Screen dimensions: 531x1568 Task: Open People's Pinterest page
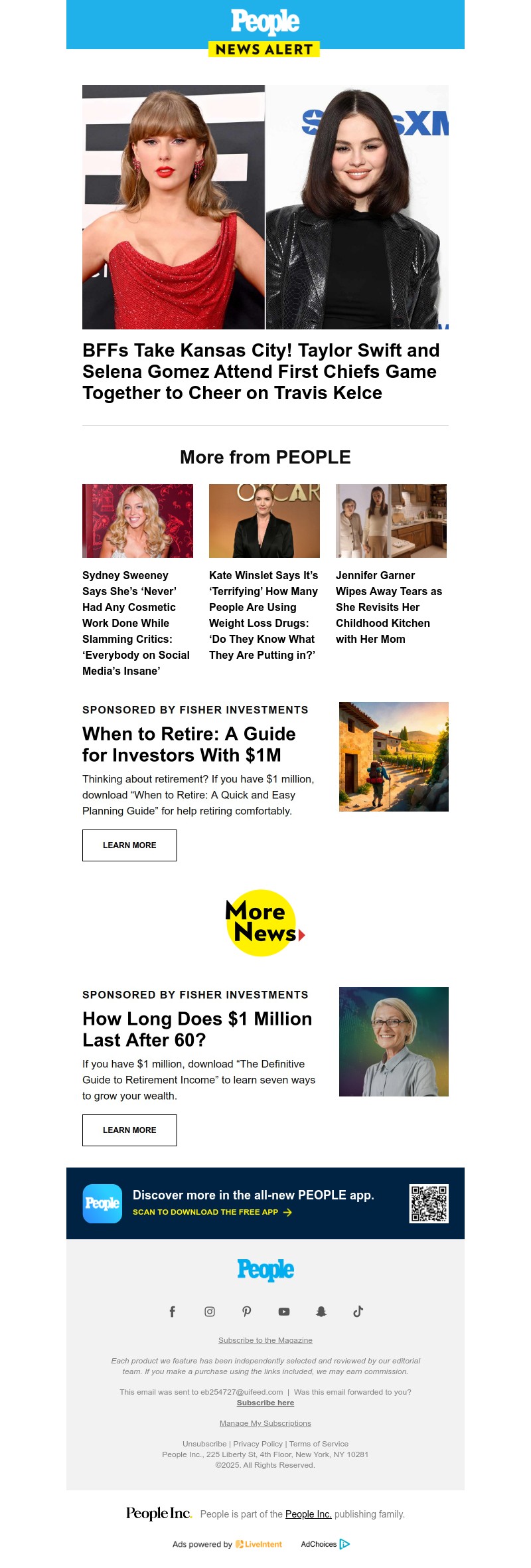(x=247, y=1311)
